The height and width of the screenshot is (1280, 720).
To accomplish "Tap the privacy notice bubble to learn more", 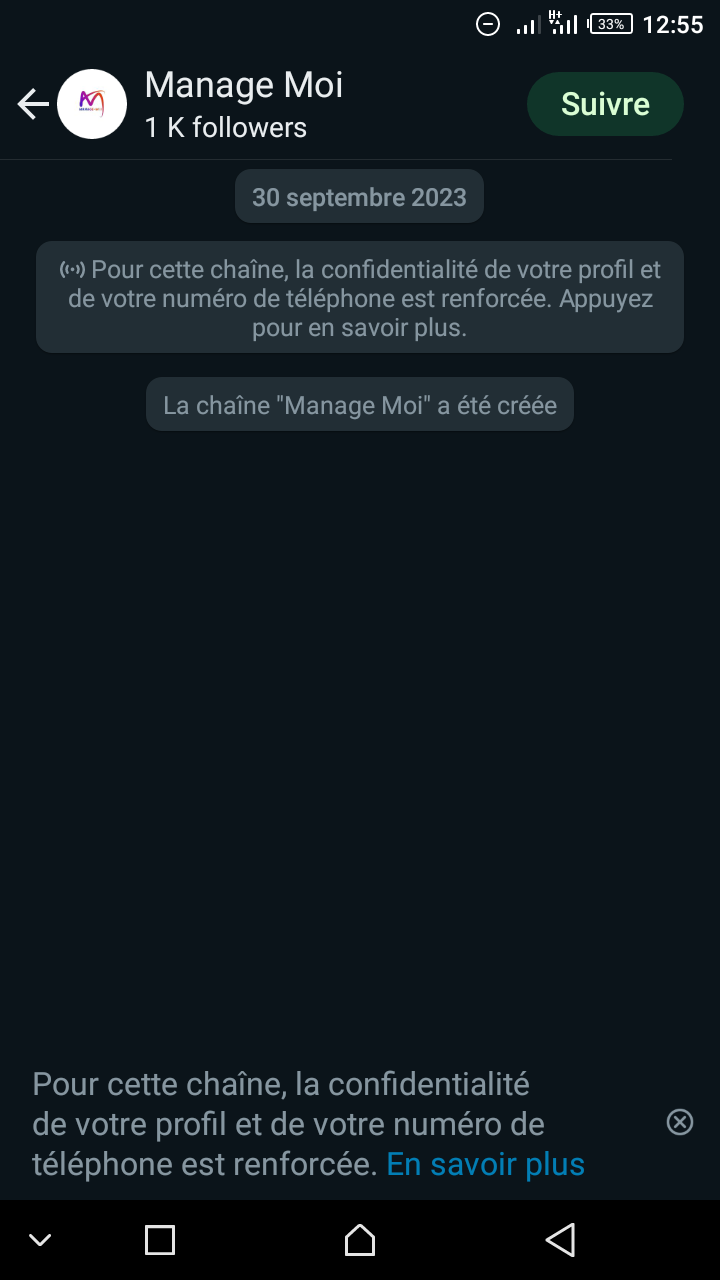I will [360, 297].
